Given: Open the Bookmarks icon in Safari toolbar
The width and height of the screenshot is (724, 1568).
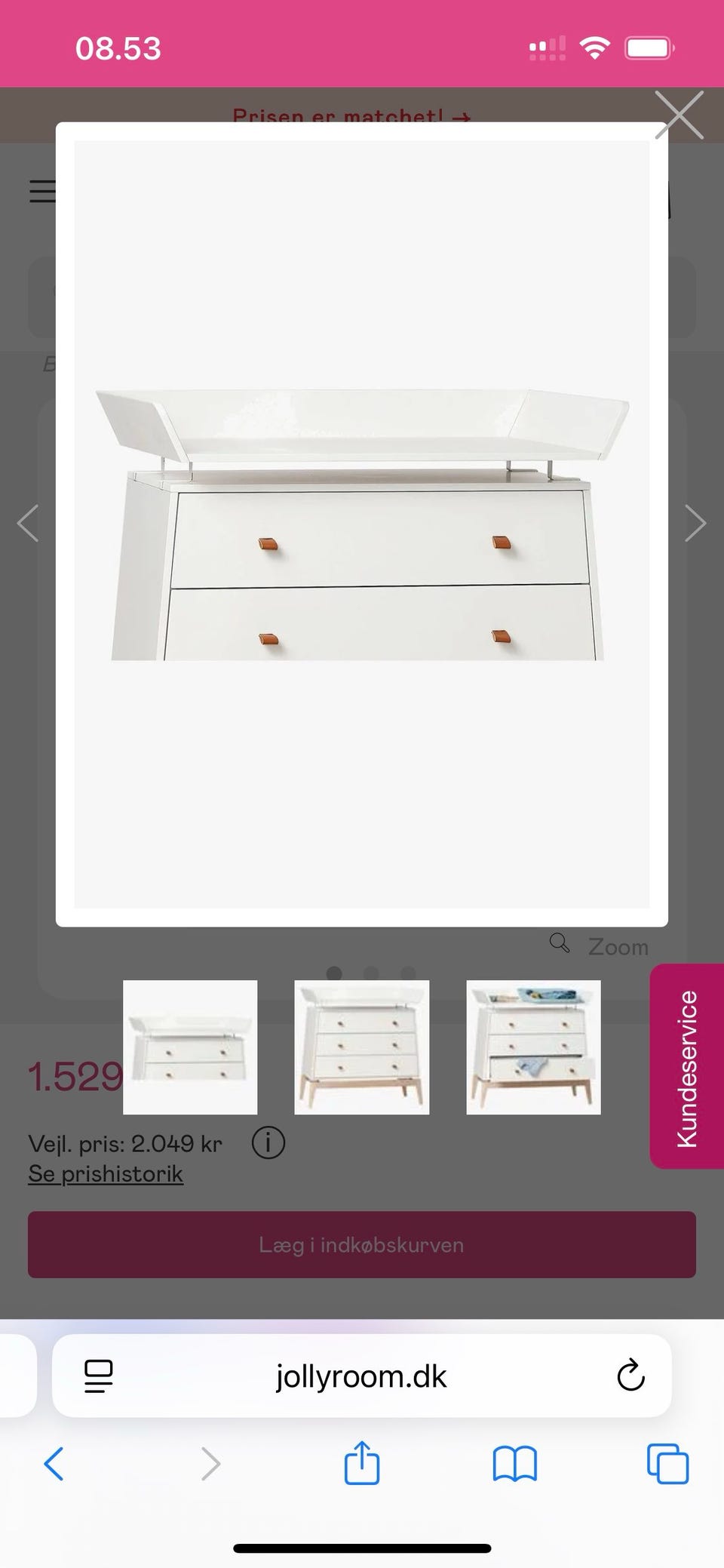Looking at the screenshot, I should click(x=515, y=1465).
